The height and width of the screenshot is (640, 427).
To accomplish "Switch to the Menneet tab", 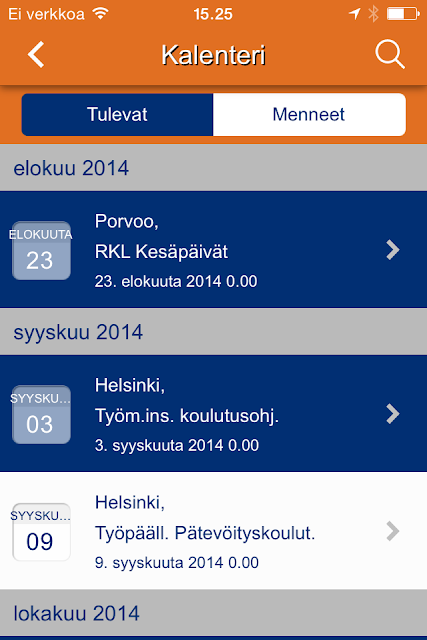I will click(x=309, y=115).
